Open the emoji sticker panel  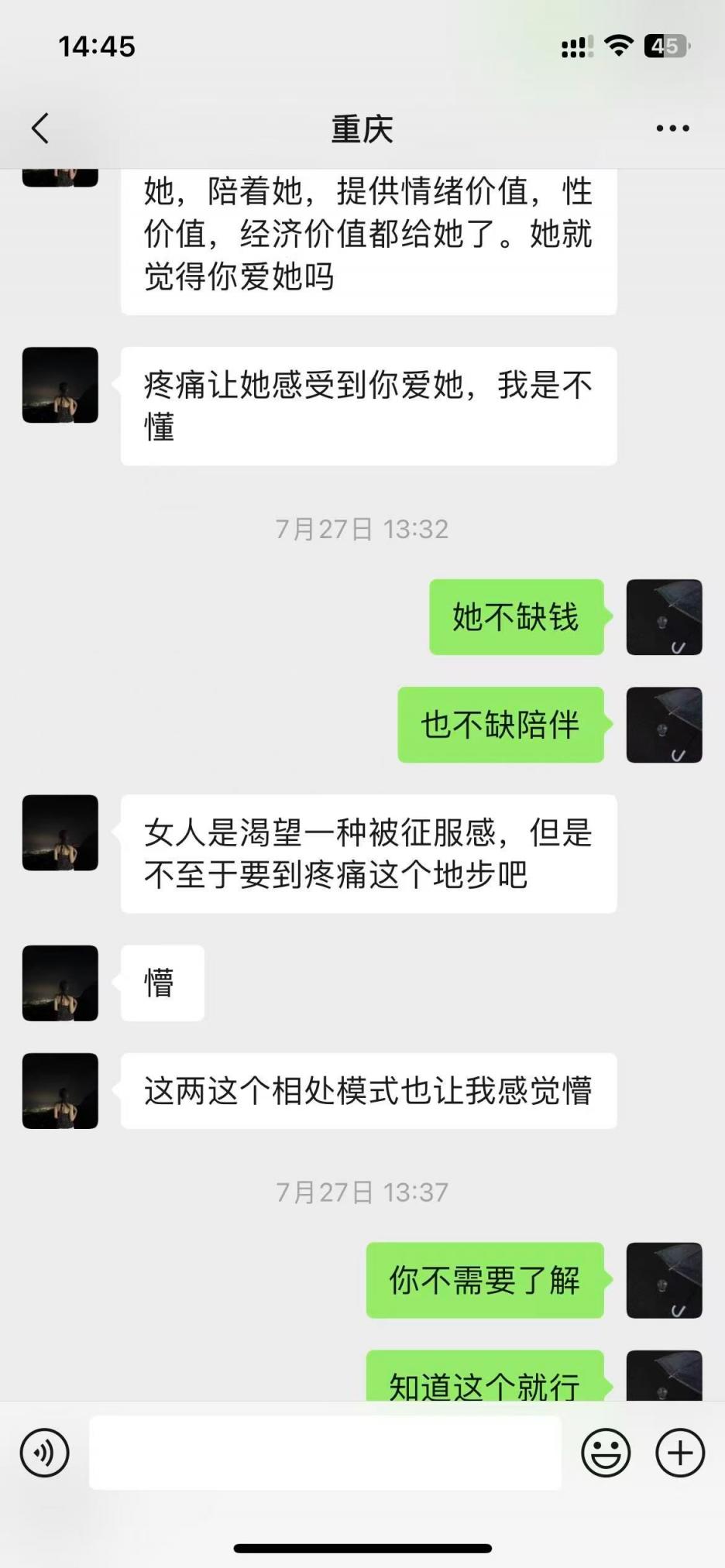pyautogui.click(x=606, y=1453)
